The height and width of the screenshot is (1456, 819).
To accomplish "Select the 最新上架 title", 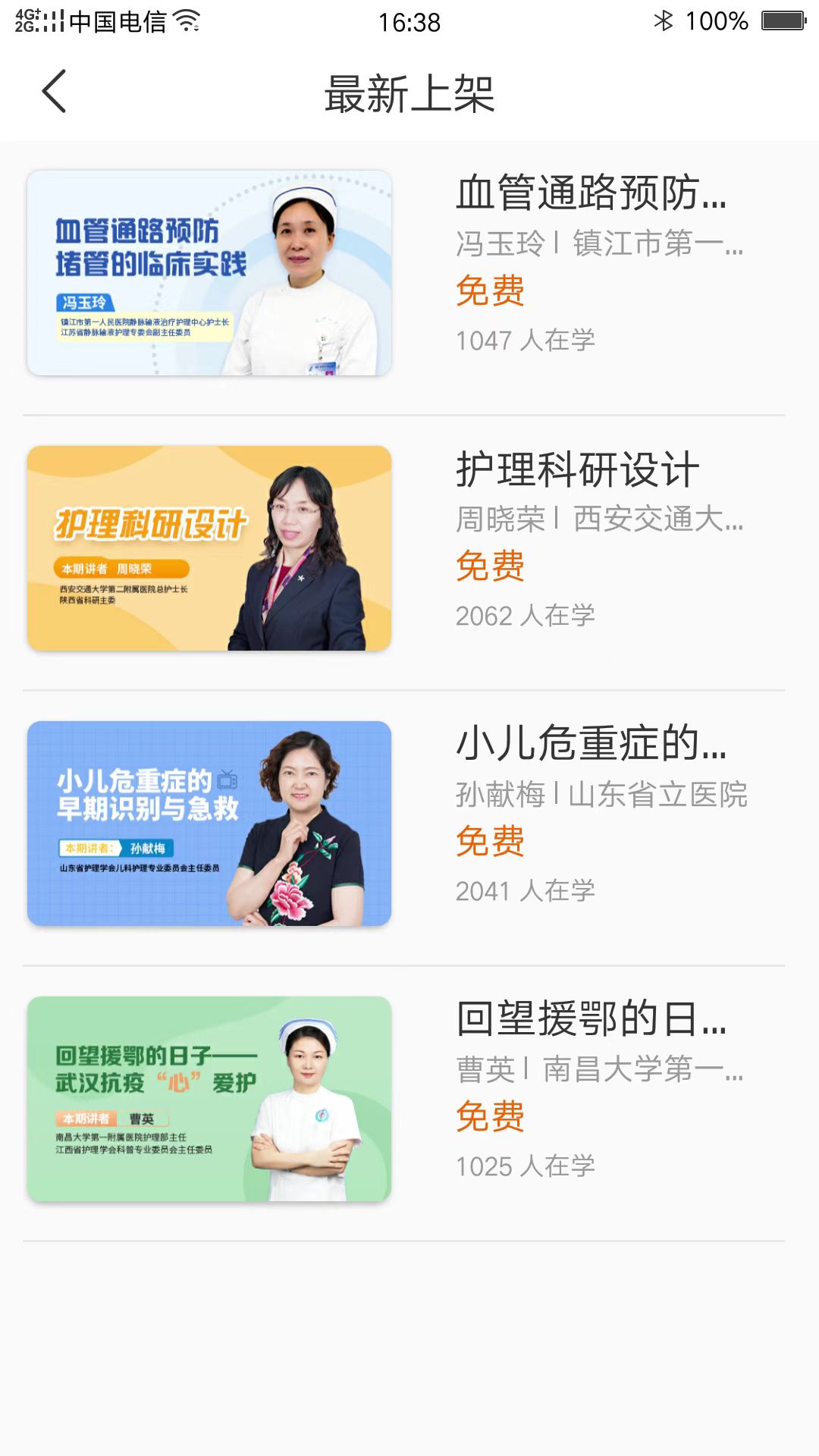I will (409, 94).
